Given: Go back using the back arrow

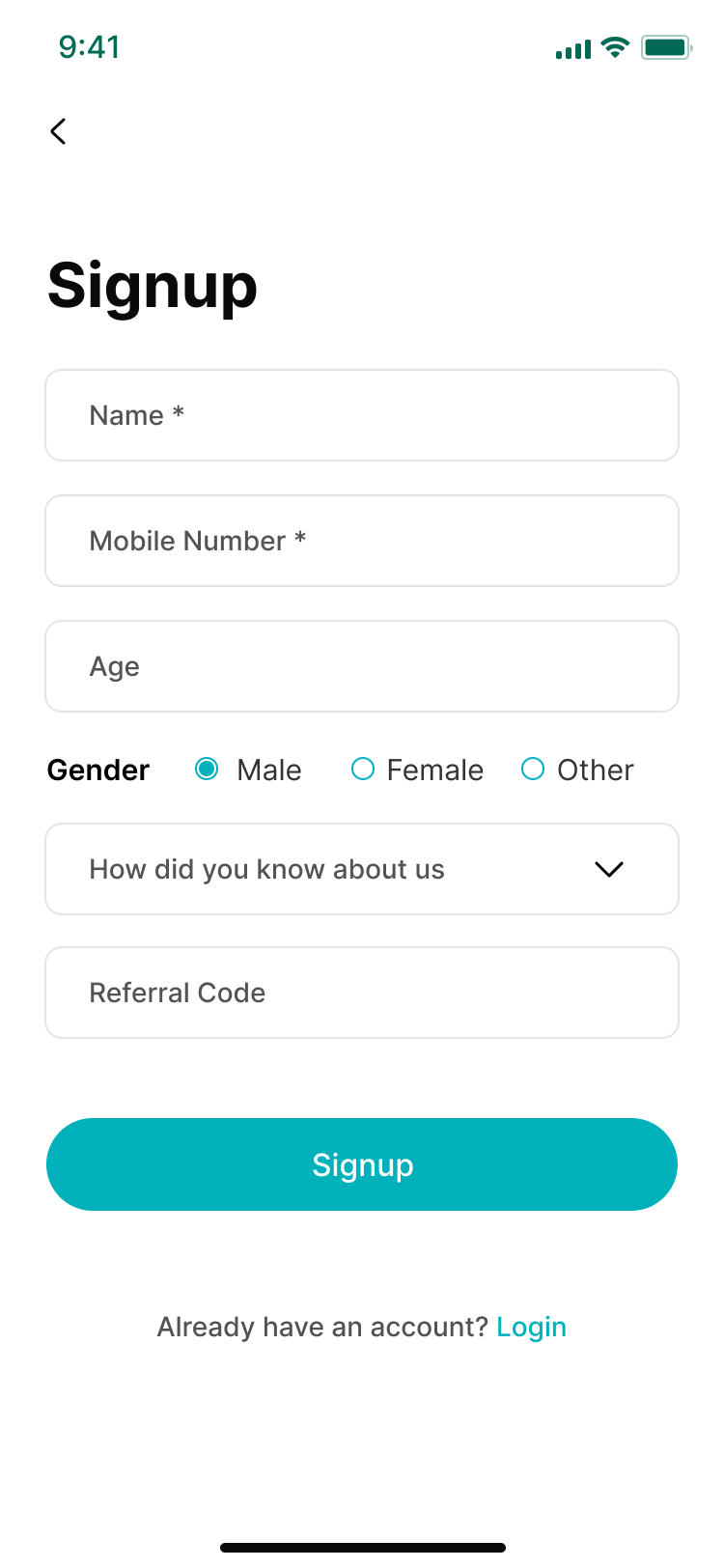Looking at the screenshot, I should 58,131.
